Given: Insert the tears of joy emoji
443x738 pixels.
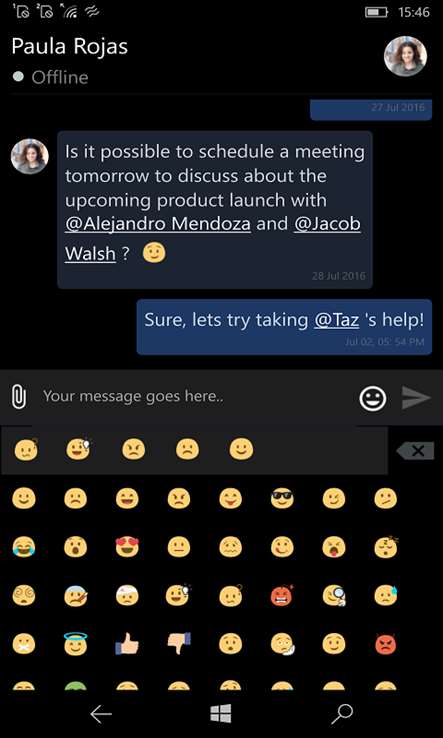Looking at the screenshot, I should [x=24, y=547].
